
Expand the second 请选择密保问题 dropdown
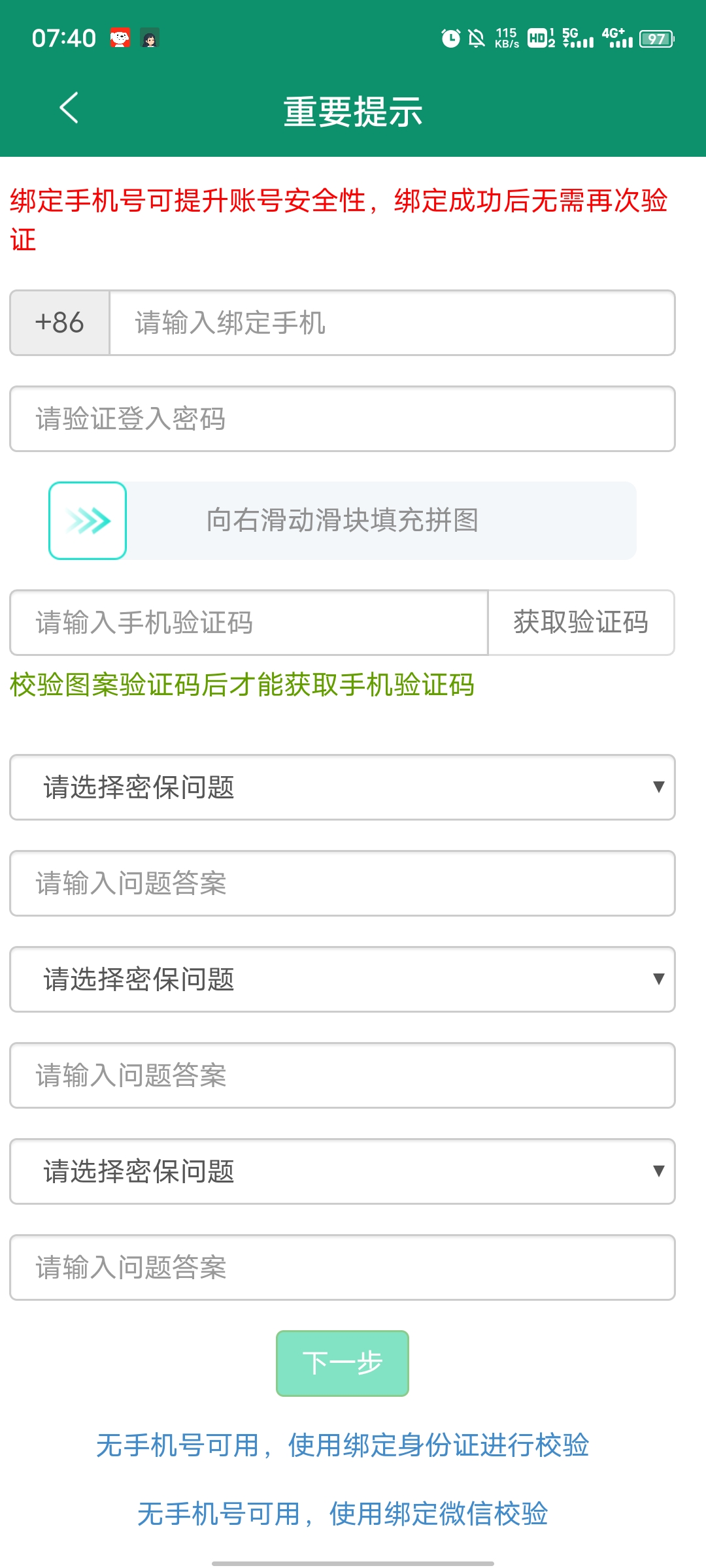pos(343,979)
